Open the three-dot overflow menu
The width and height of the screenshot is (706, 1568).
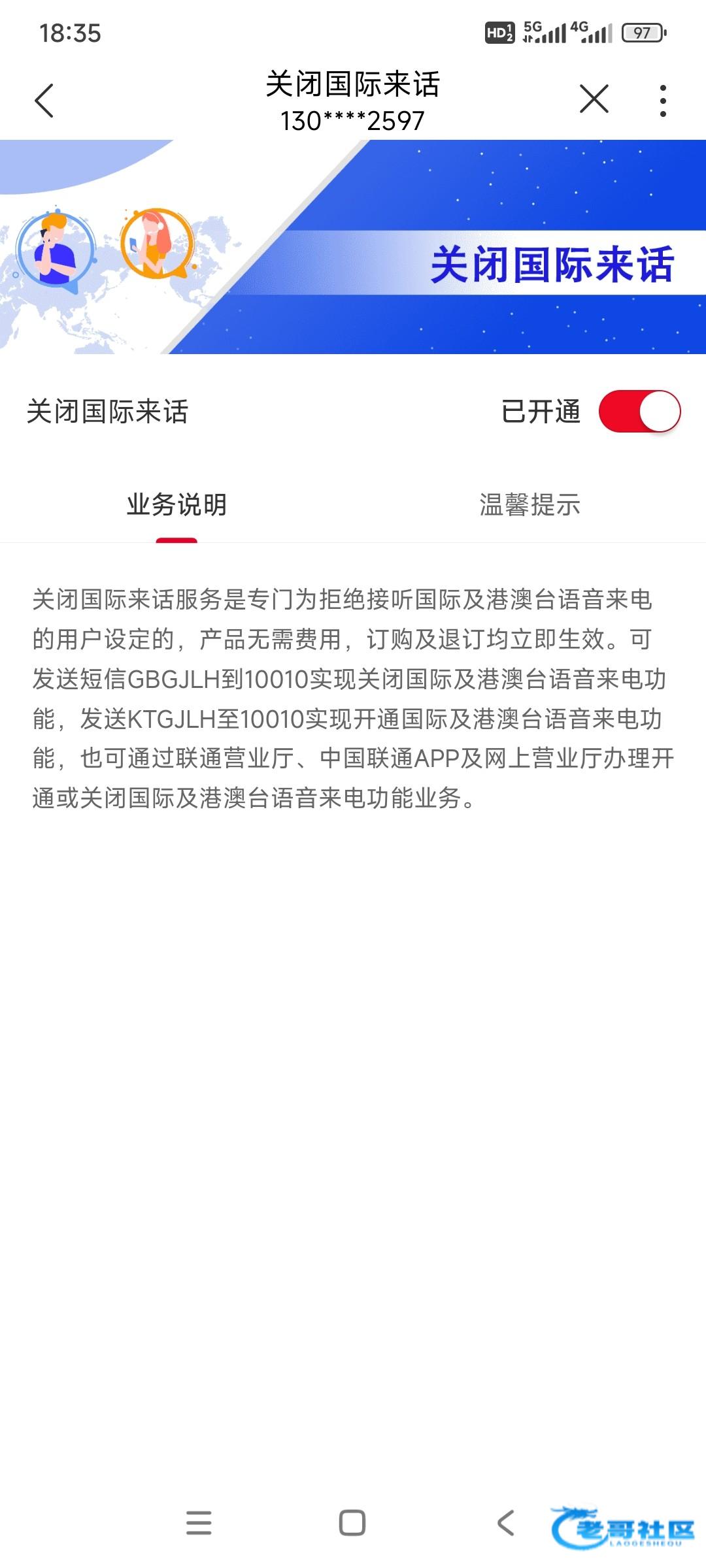coord(663,101)
